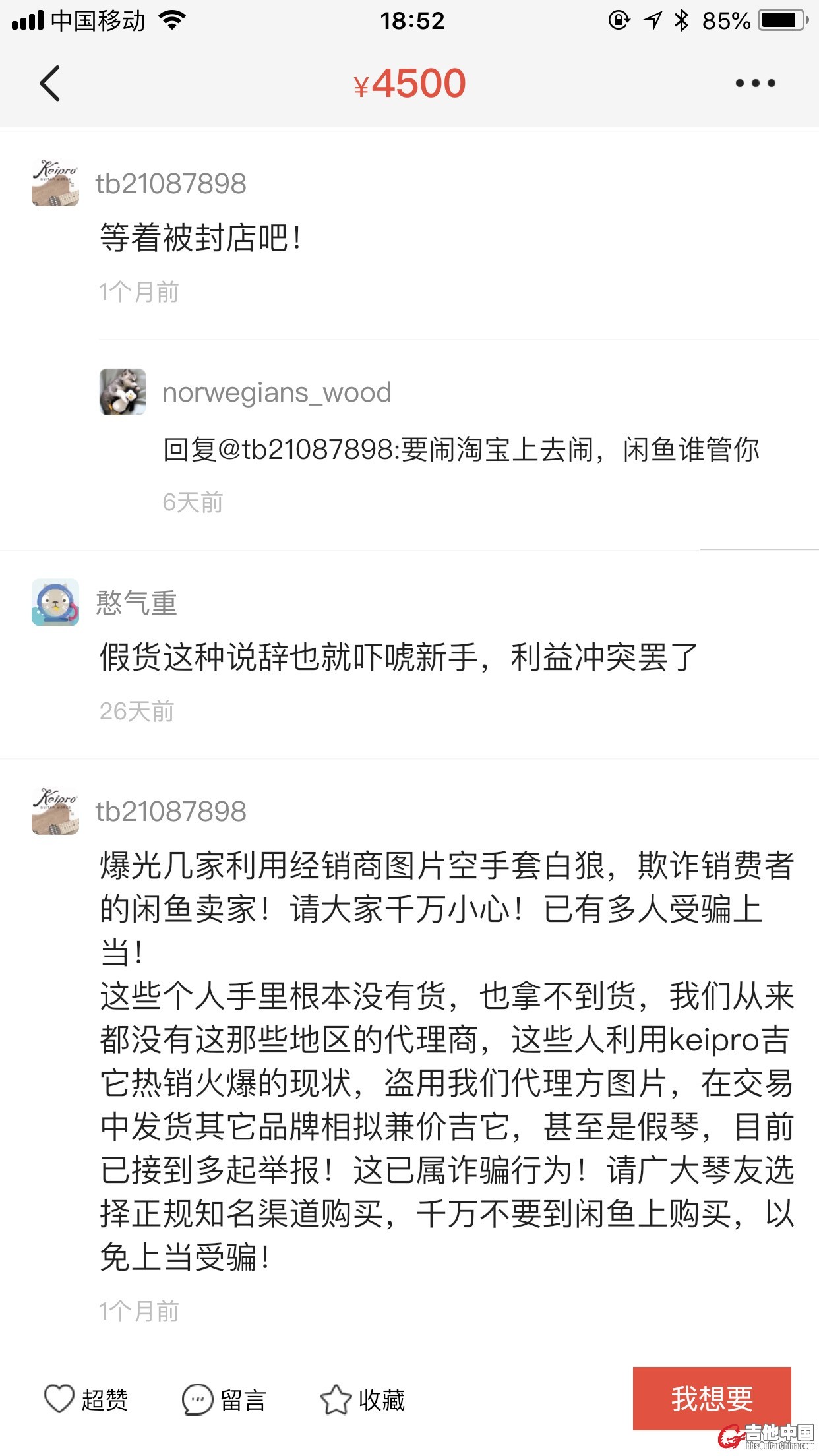This screenshot has height=1456, width=819.
Task: Open 憨气重's profile avatar
Action: [55, 603]
